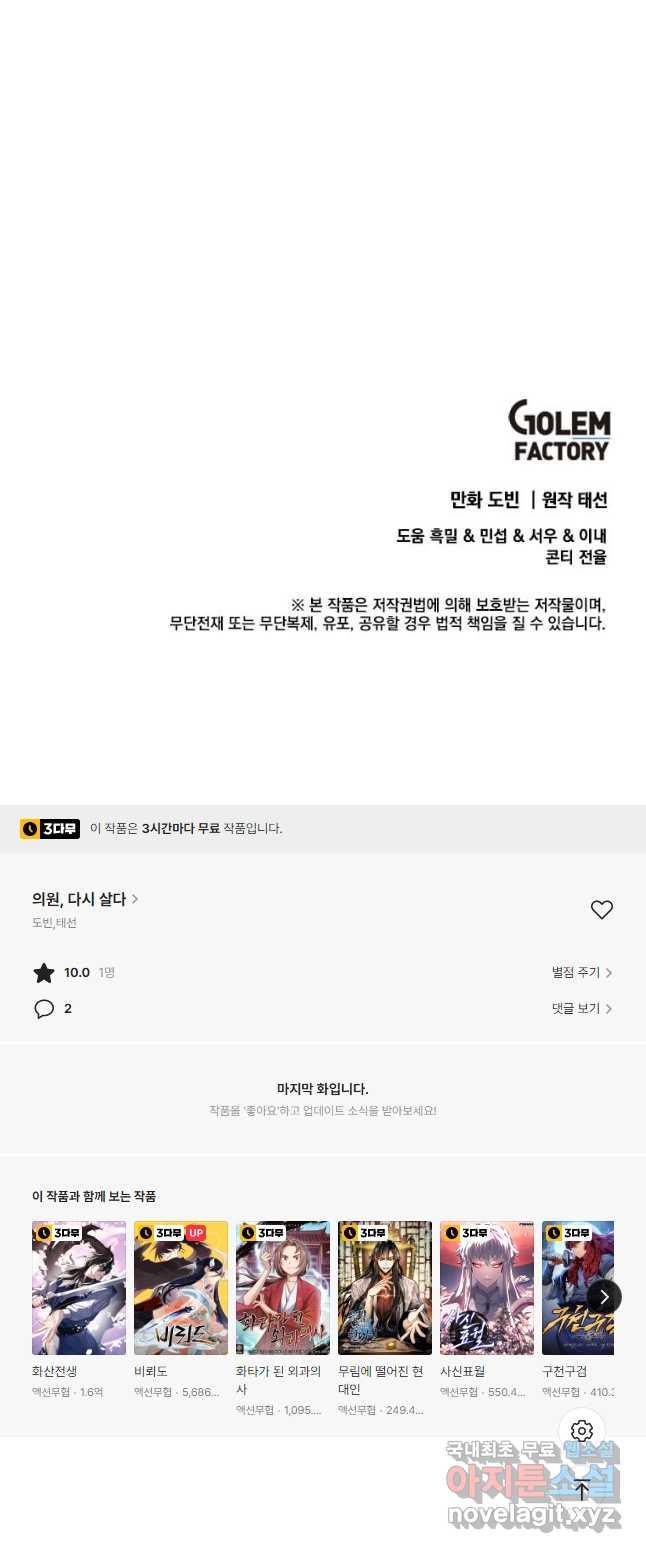Jump back to top with up arrow
This screenshot has height=1553, width=646.
coord(582,1489)
